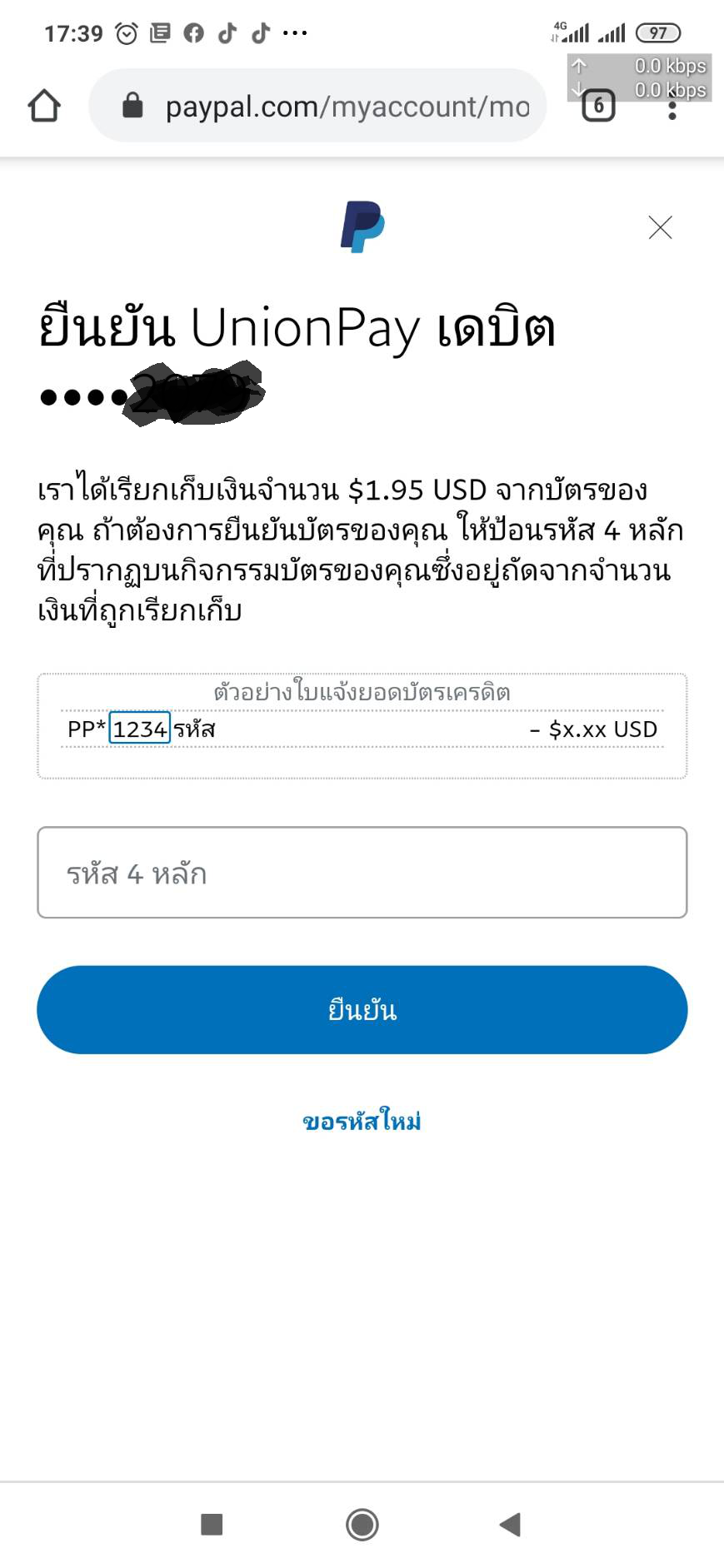Open recent apps from navigation bar
Screen dimensions: 724x1568
(x=212, y=1524)
